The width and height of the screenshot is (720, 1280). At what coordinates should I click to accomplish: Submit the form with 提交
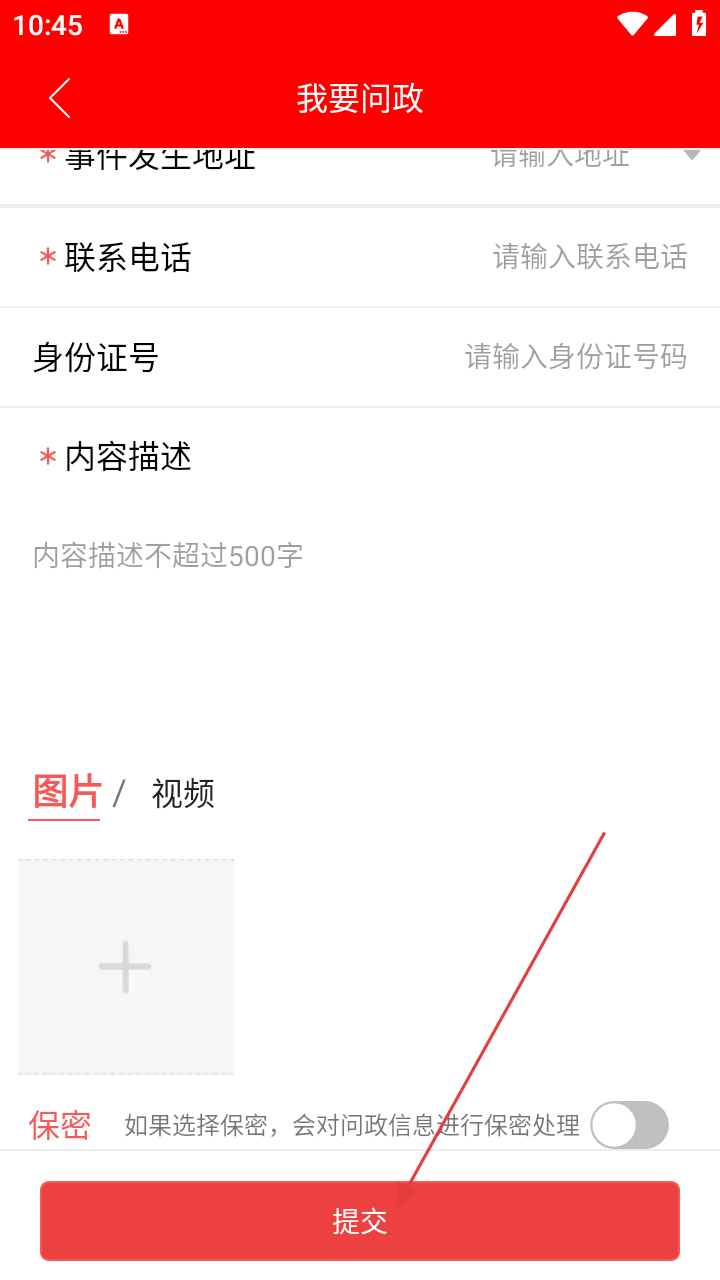360,1221
